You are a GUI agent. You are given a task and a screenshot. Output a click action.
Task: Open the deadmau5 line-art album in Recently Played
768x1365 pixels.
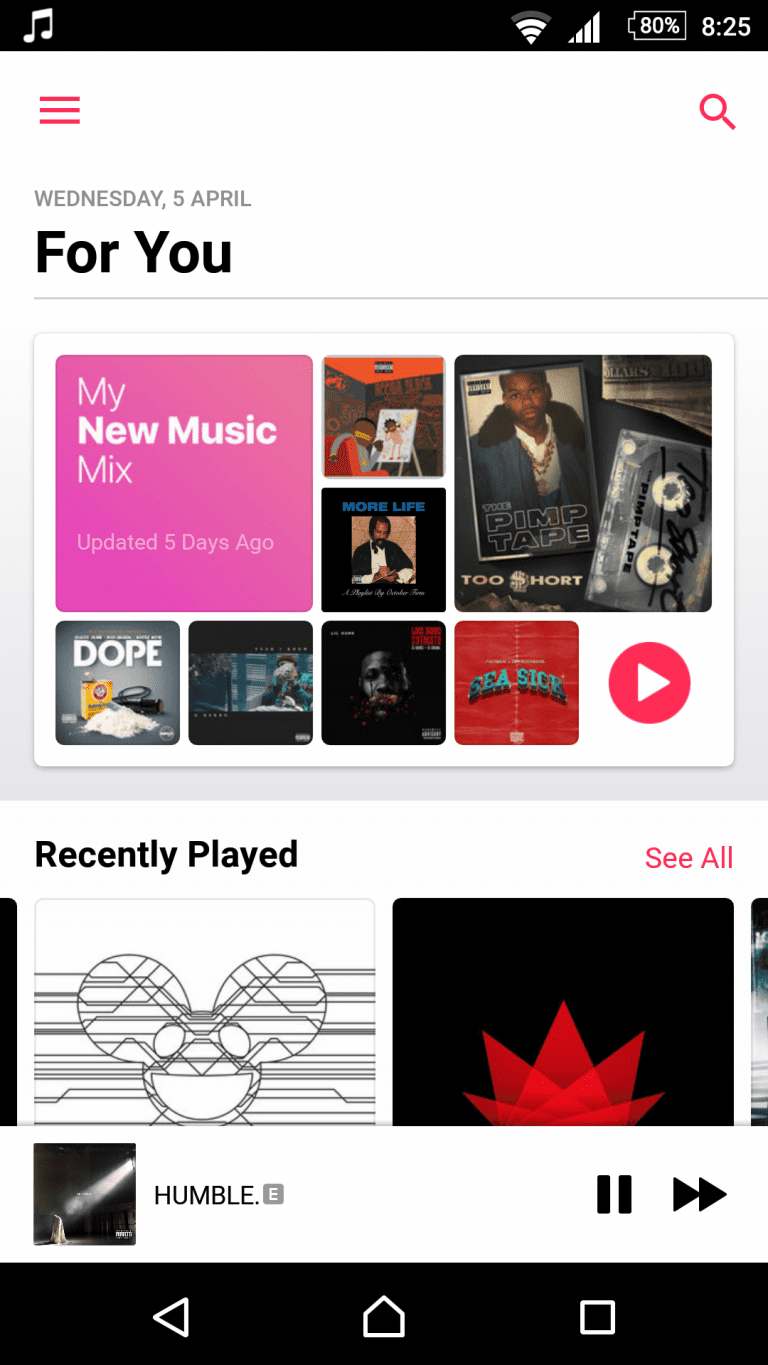click(205, 1012)
